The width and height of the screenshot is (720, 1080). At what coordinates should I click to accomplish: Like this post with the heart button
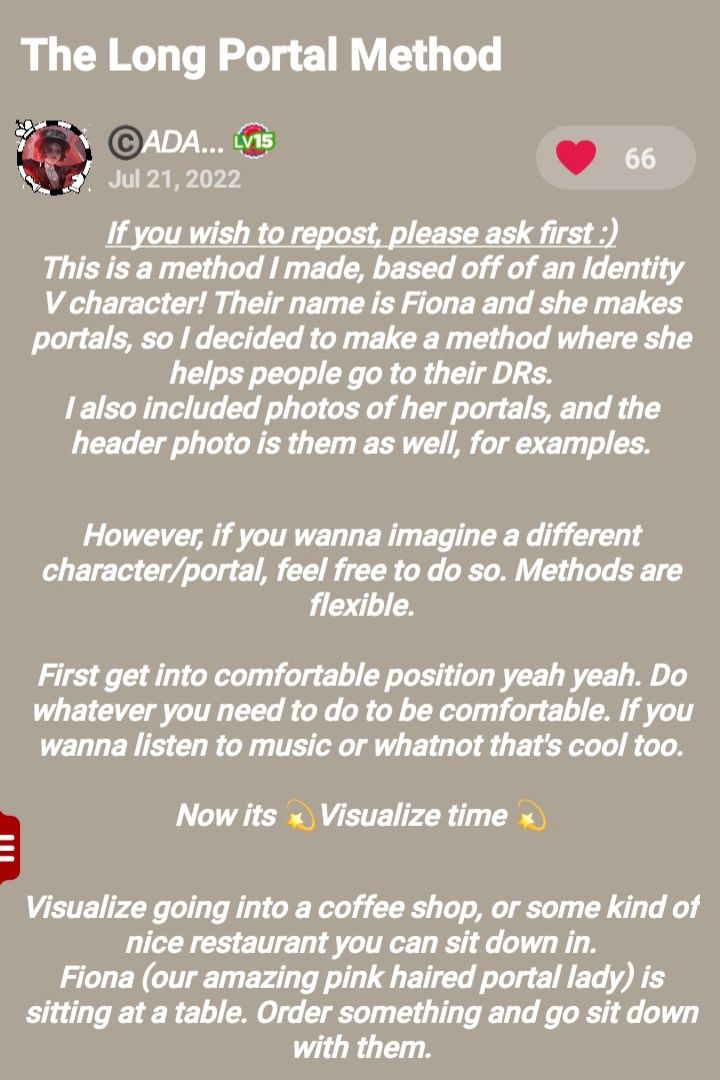click(577, 158)
